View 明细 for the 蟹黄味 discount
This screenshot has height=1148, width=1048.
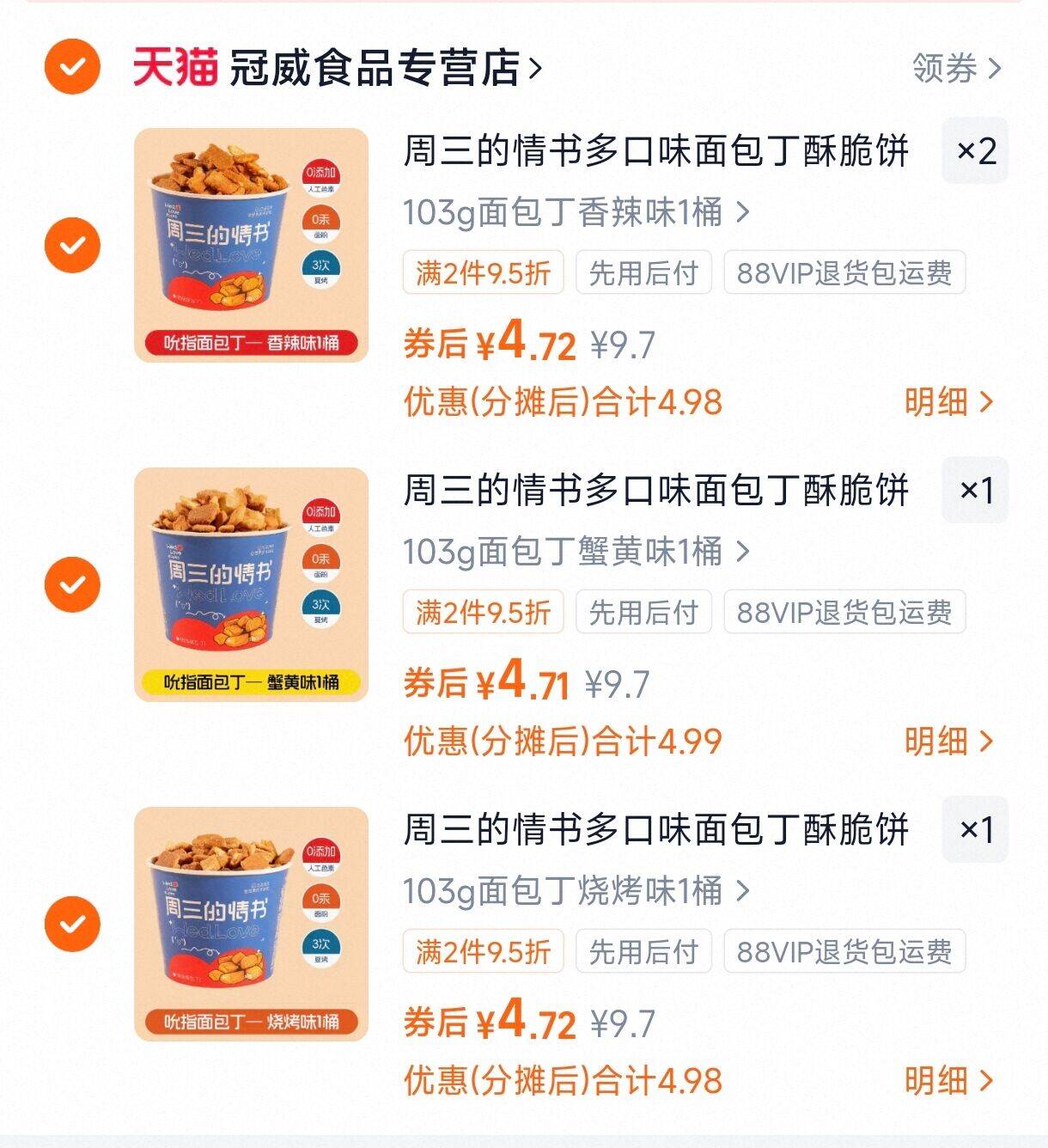(948, 742)
